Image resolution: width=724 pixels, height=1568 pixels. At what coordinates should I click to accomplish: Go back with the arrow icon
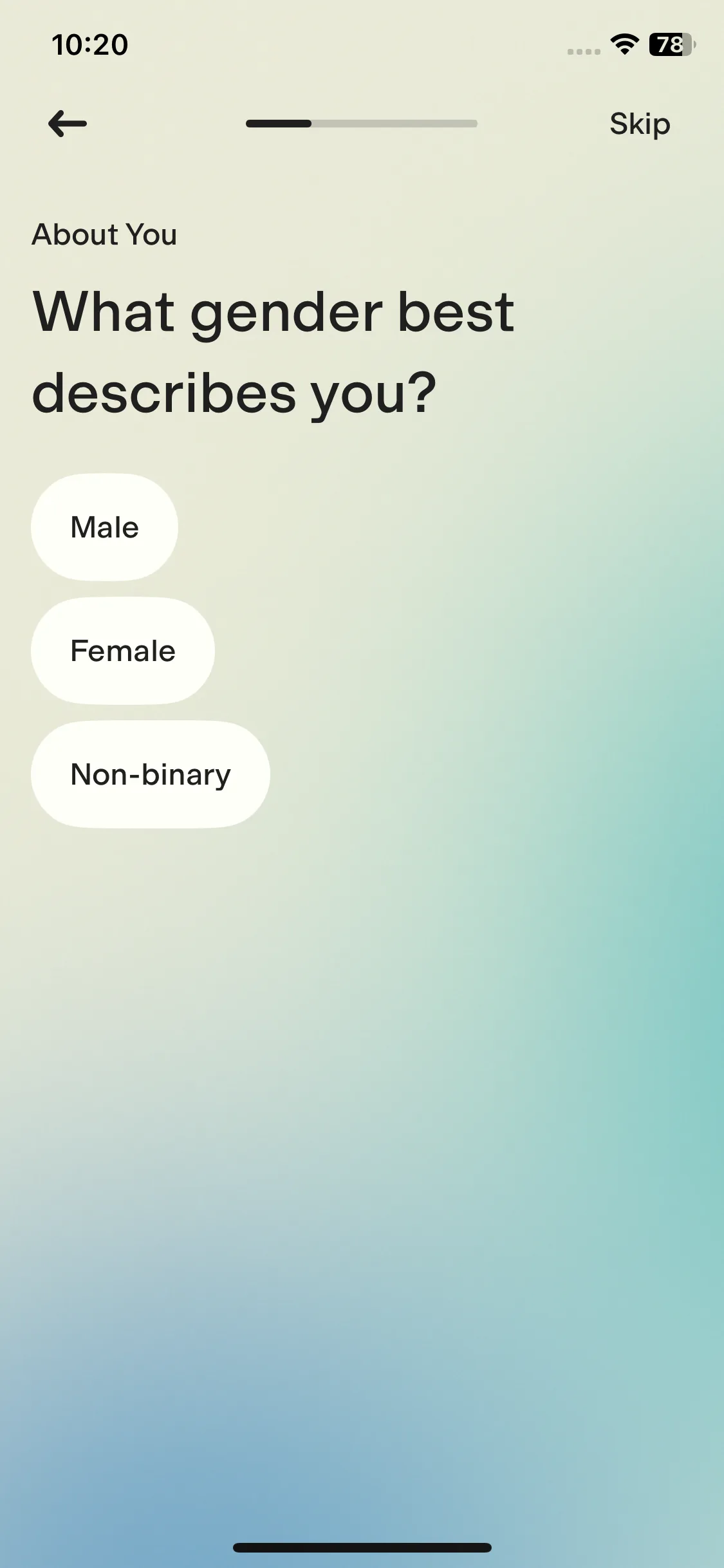coord(68,124)
